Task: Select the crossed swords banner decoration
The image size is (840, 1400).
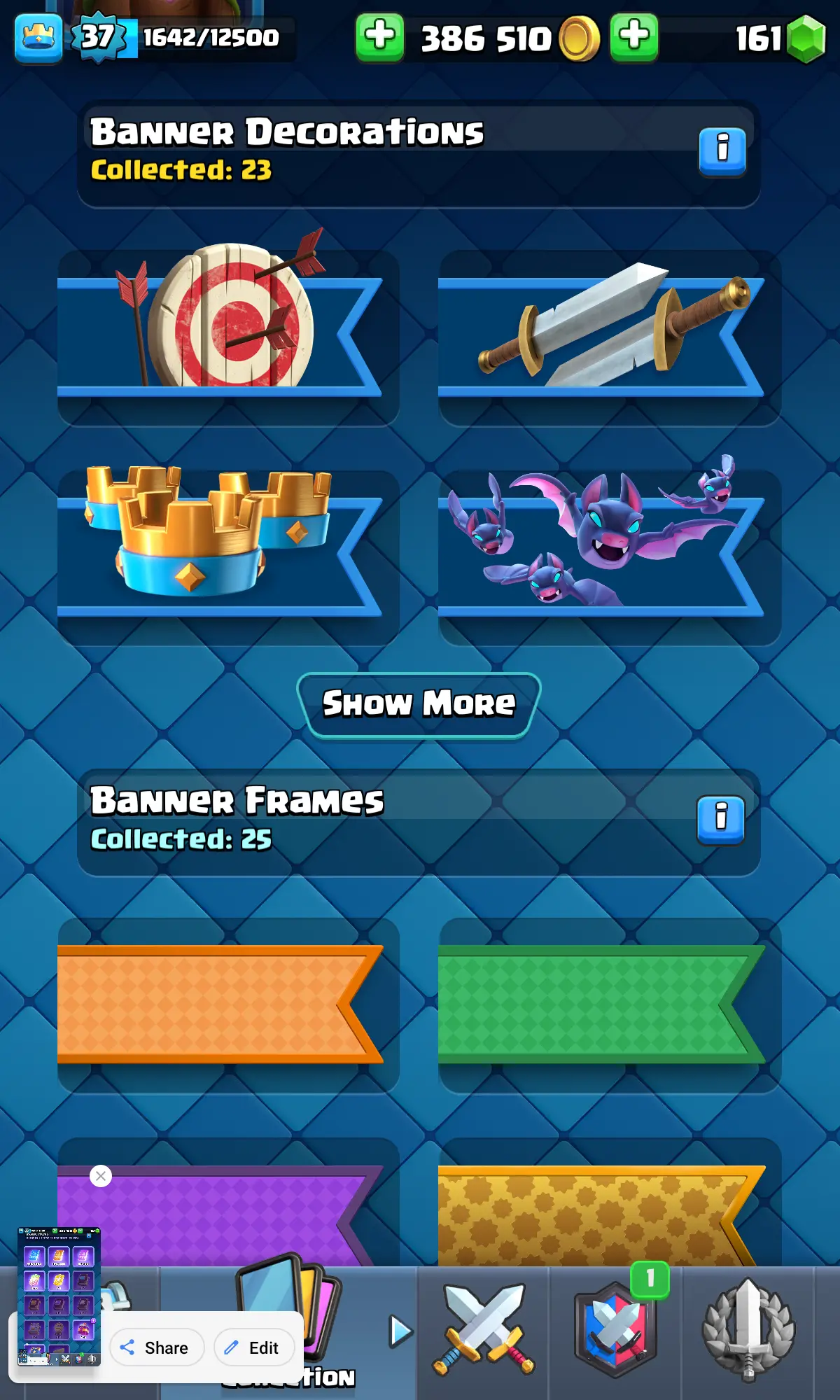Action: click(x=610, y=337)
